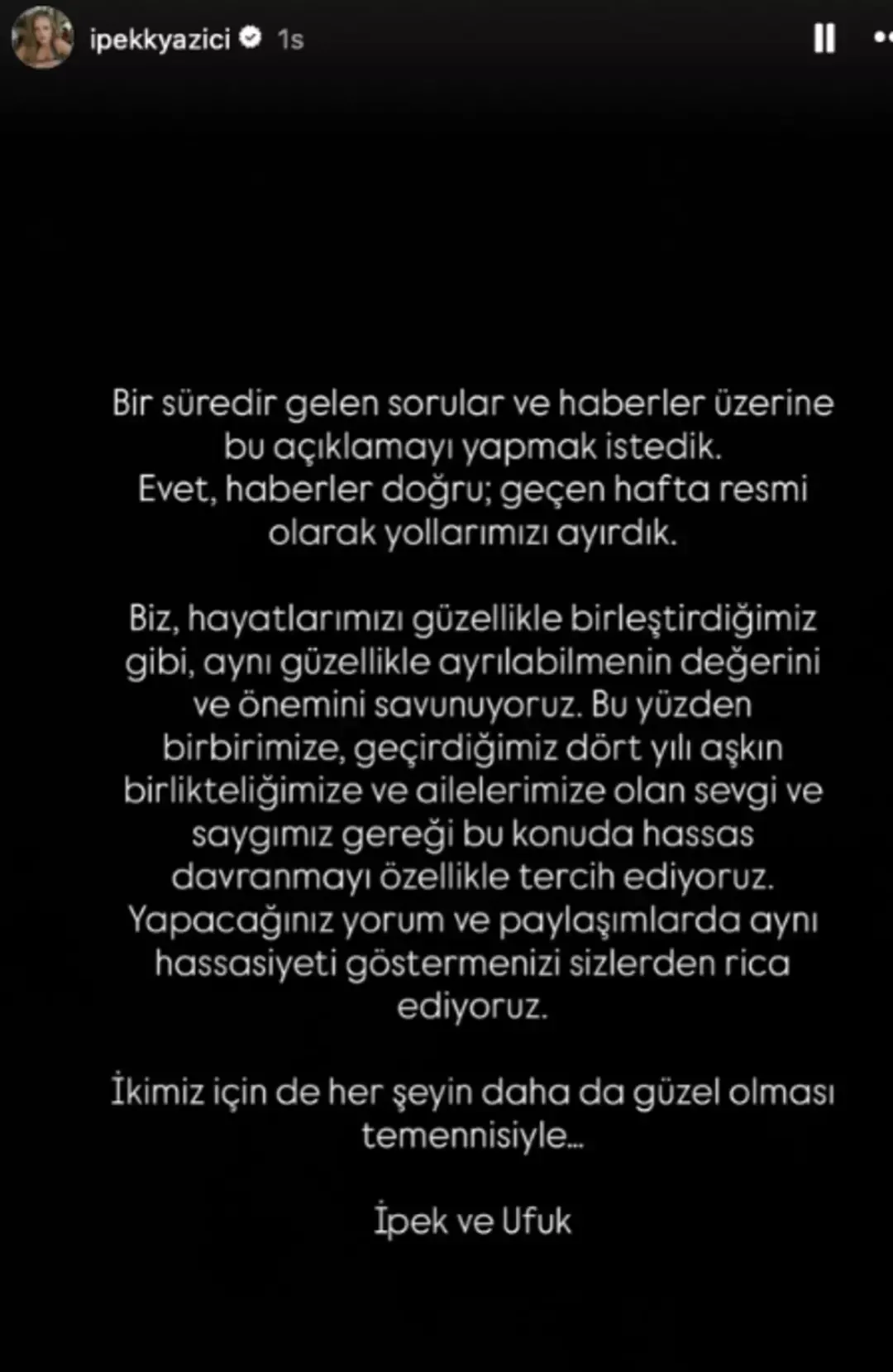893x1372 pixels.
Task: Pause the story playback
Action: (x=824, y=38)
